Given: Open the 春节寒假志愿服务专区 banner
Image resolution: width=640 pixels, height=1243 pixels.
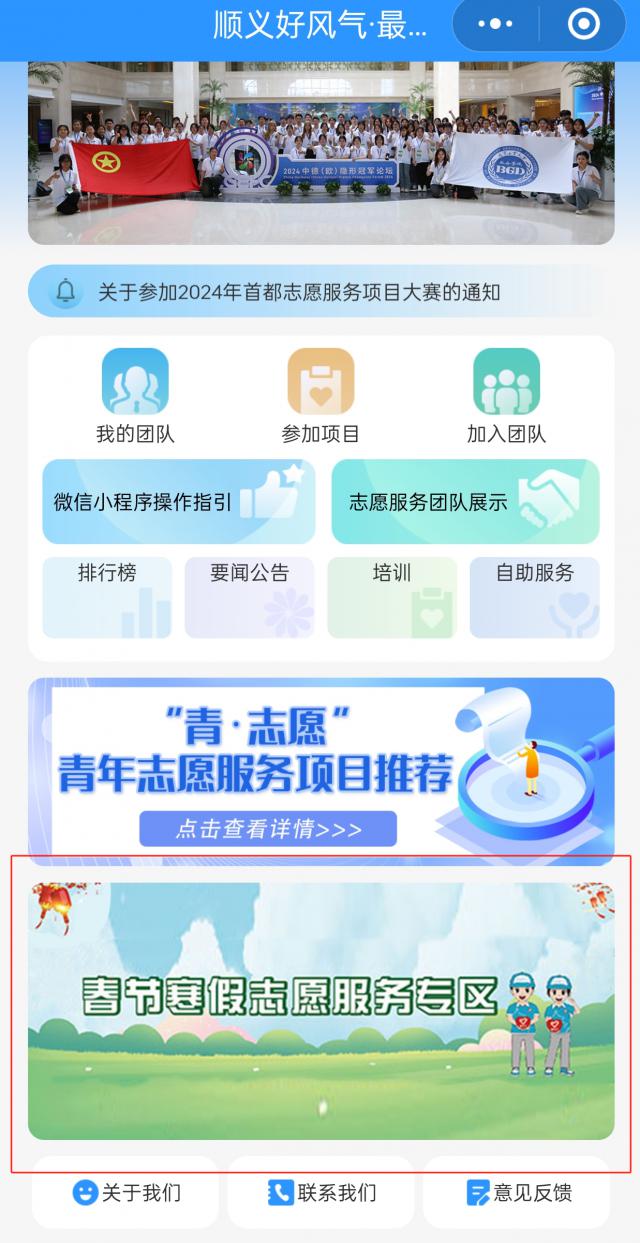Looking at the screenshot, I should pos(321,1010).
